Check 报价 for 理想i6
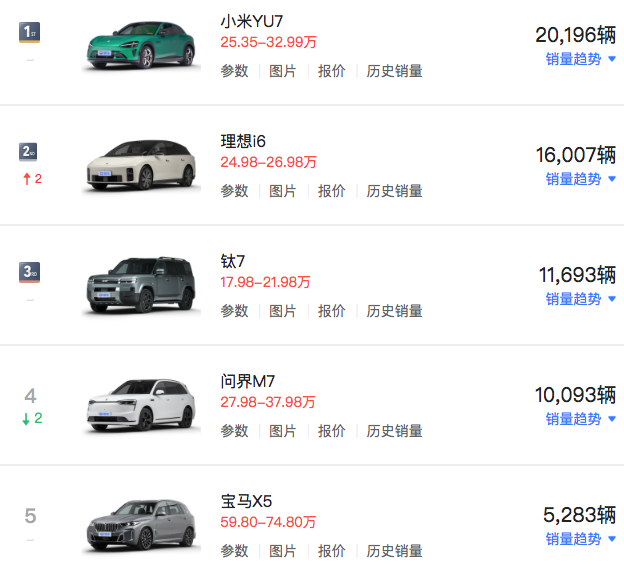 (332, 191)
